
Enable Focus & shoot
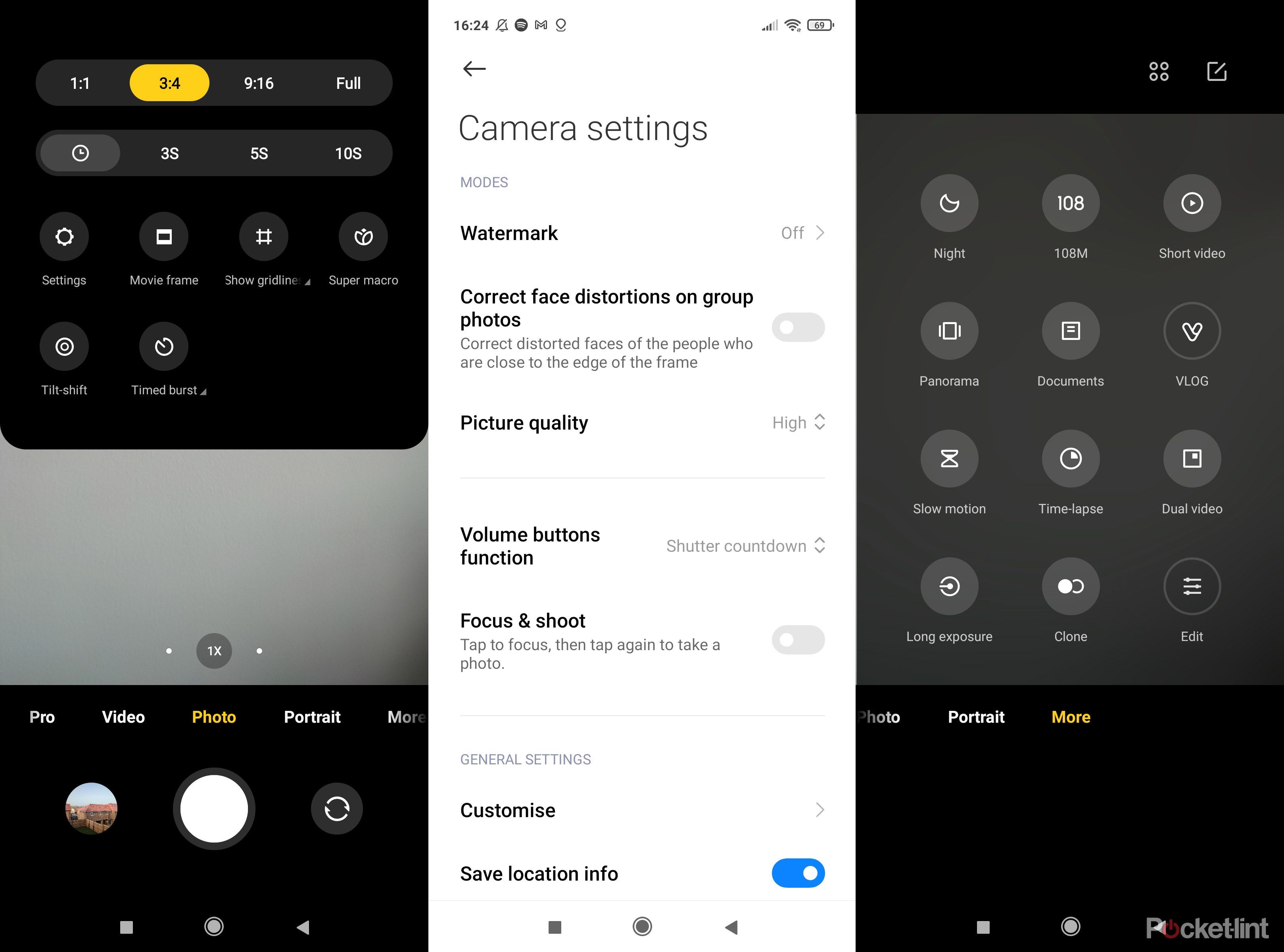click(798, 640)
